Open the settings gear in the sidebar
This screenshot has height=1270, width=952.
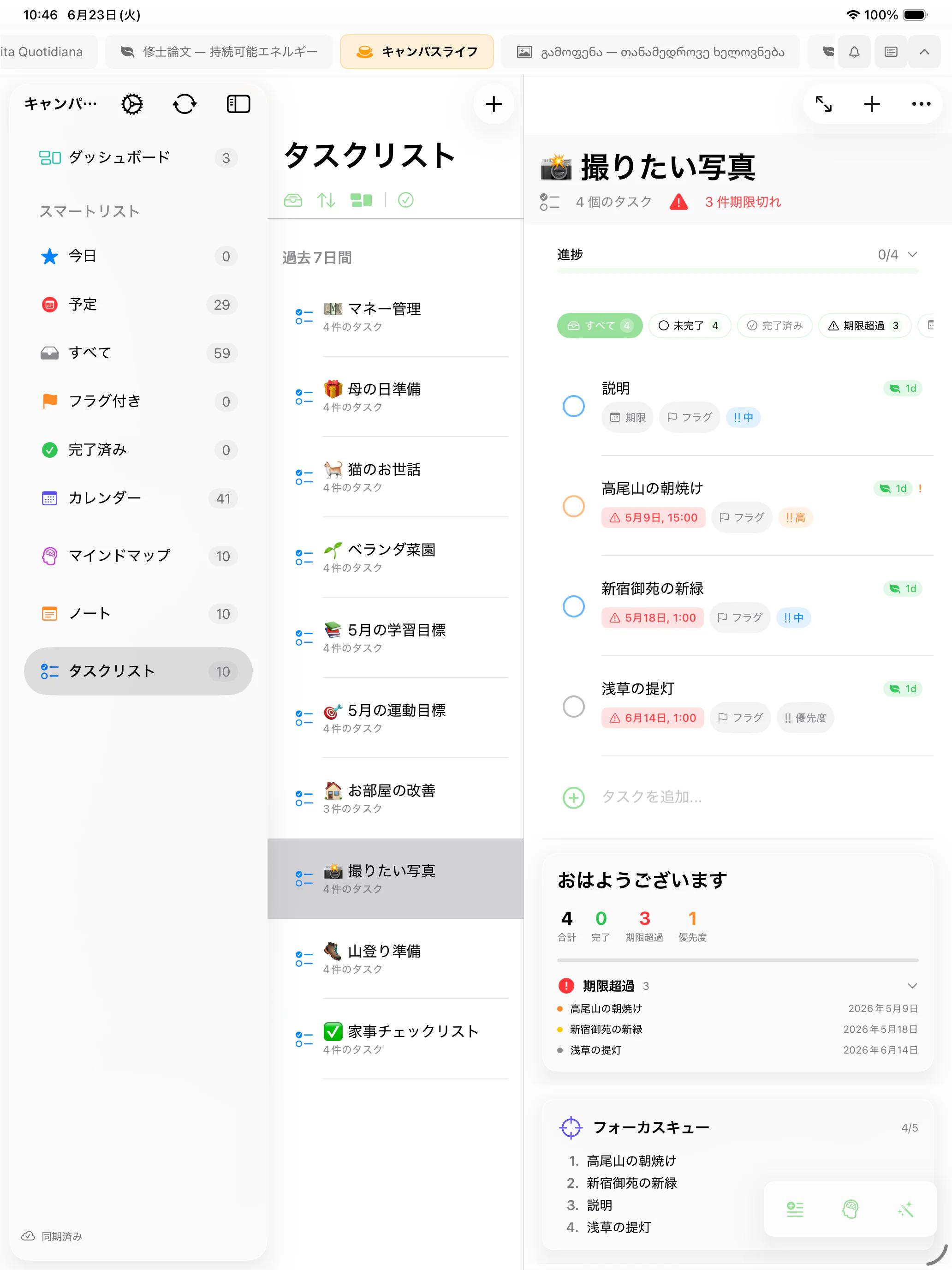click(132, 104)
